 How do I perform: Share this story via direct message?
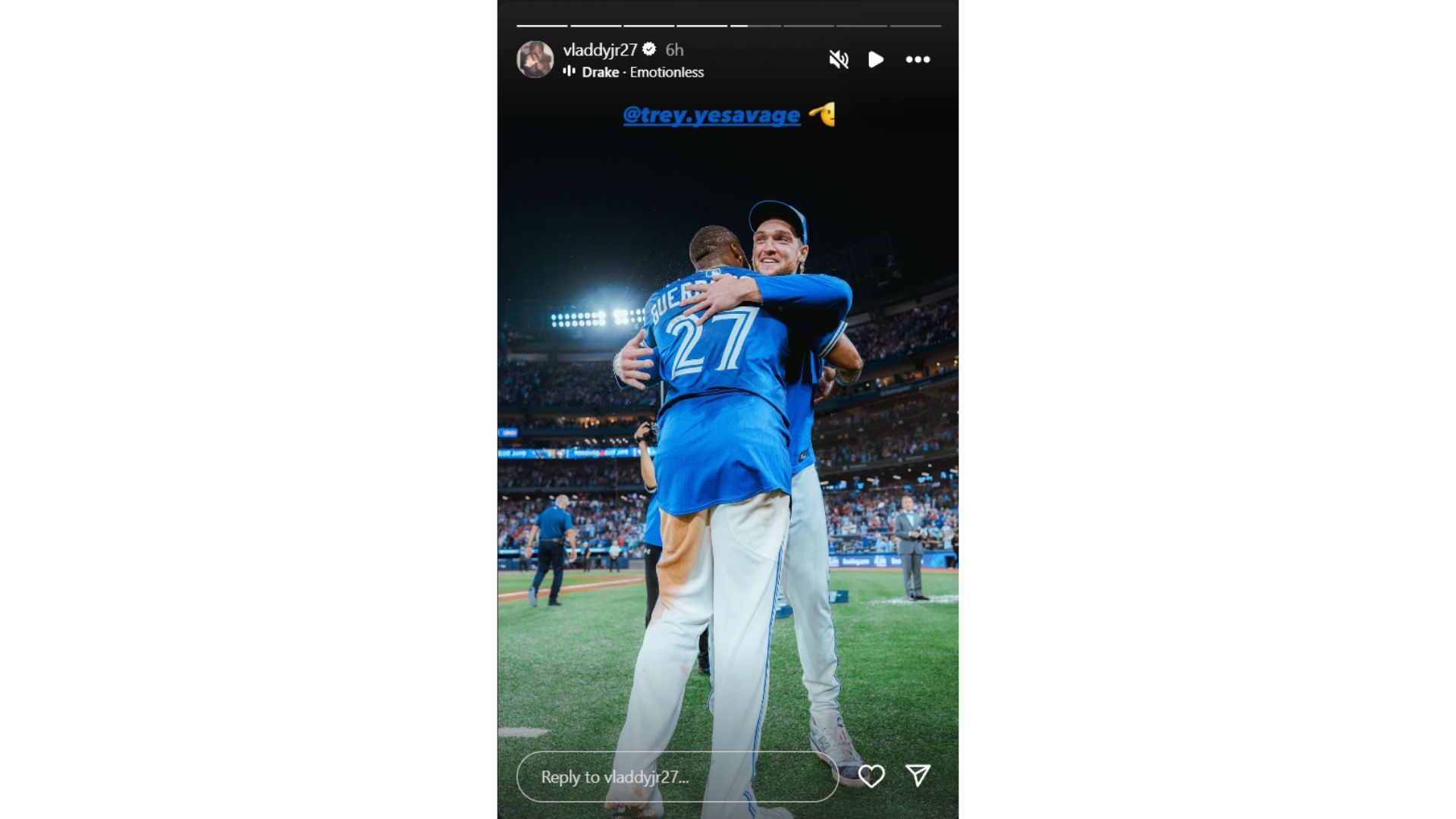[918, 775]
